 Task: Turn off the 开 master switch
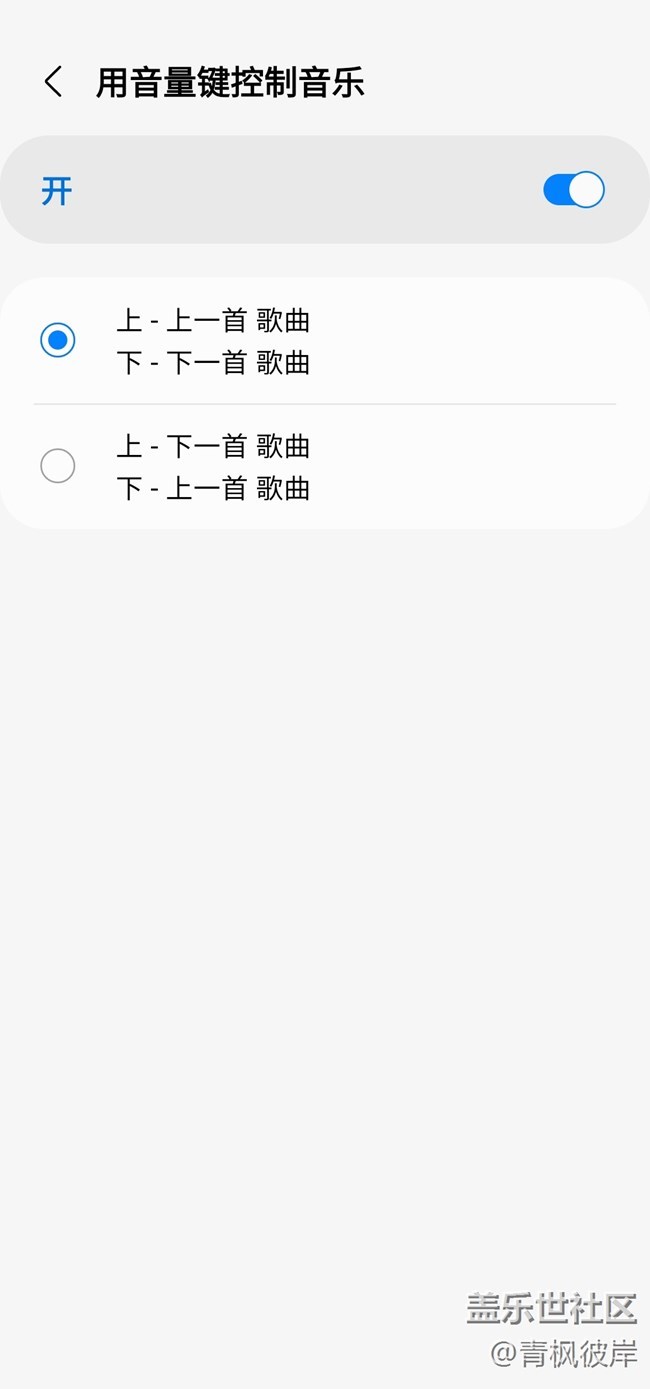[573, 190]
